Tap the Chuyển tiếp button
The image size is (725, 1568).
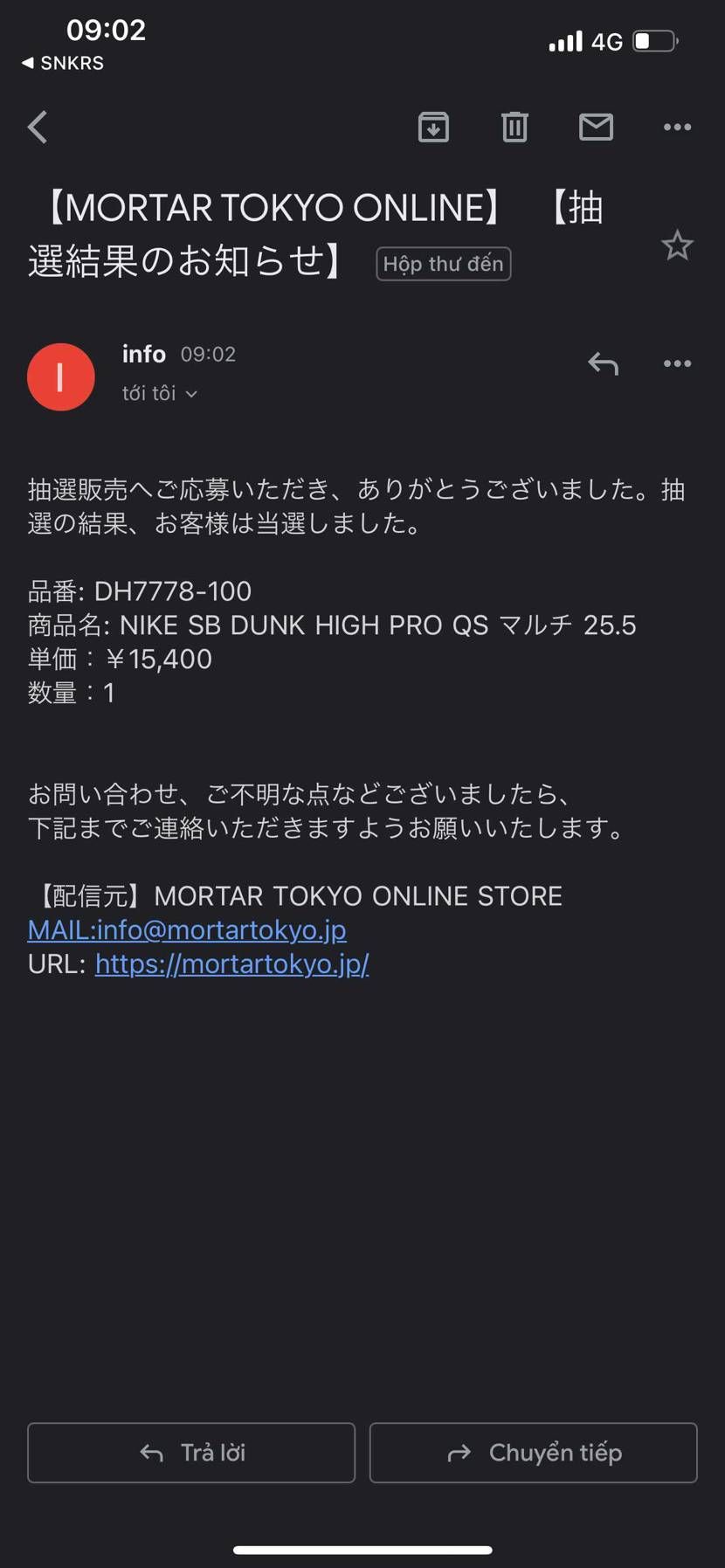533,1453
